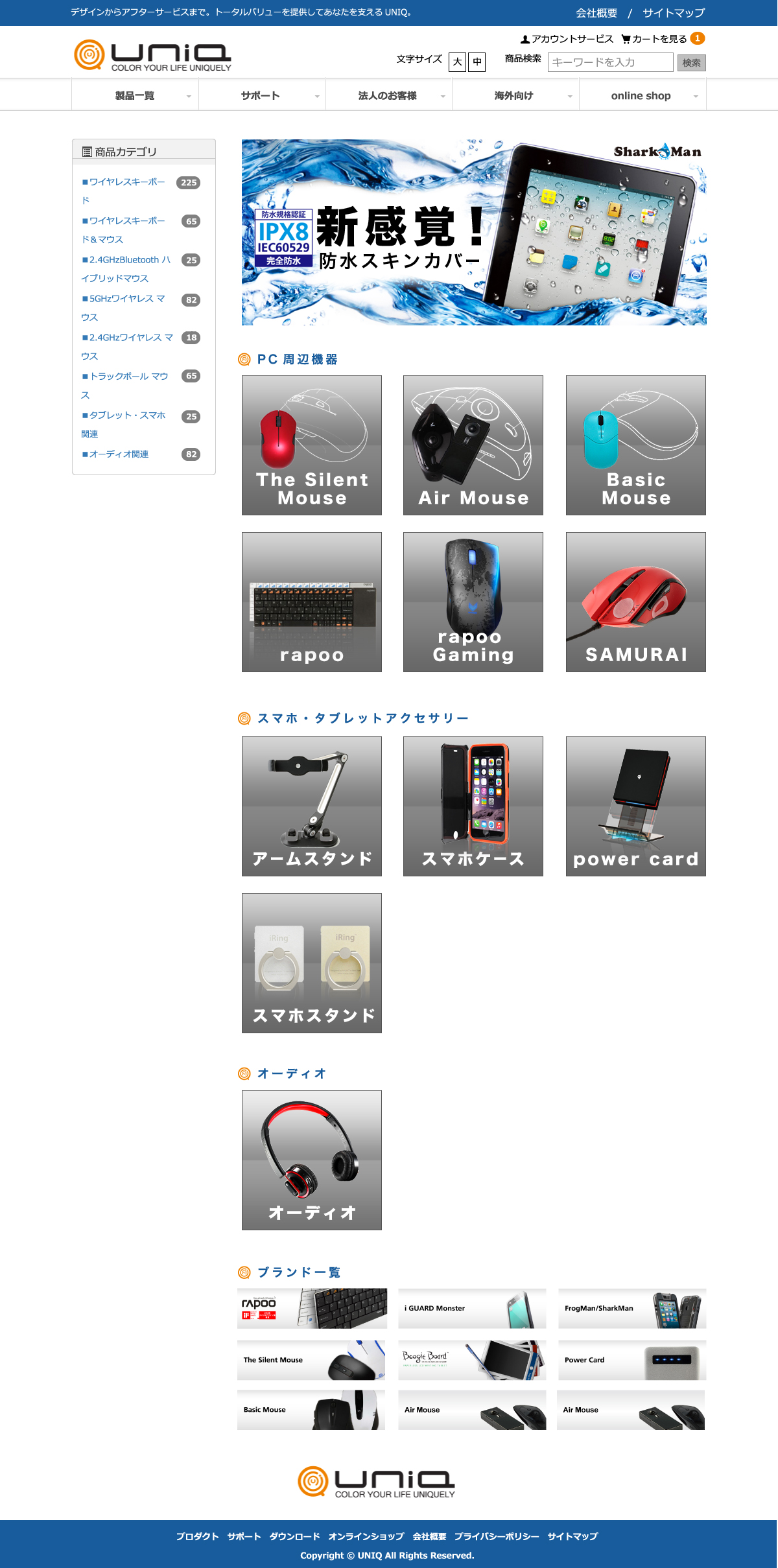Set text size to 中

[x=477, y=62]
